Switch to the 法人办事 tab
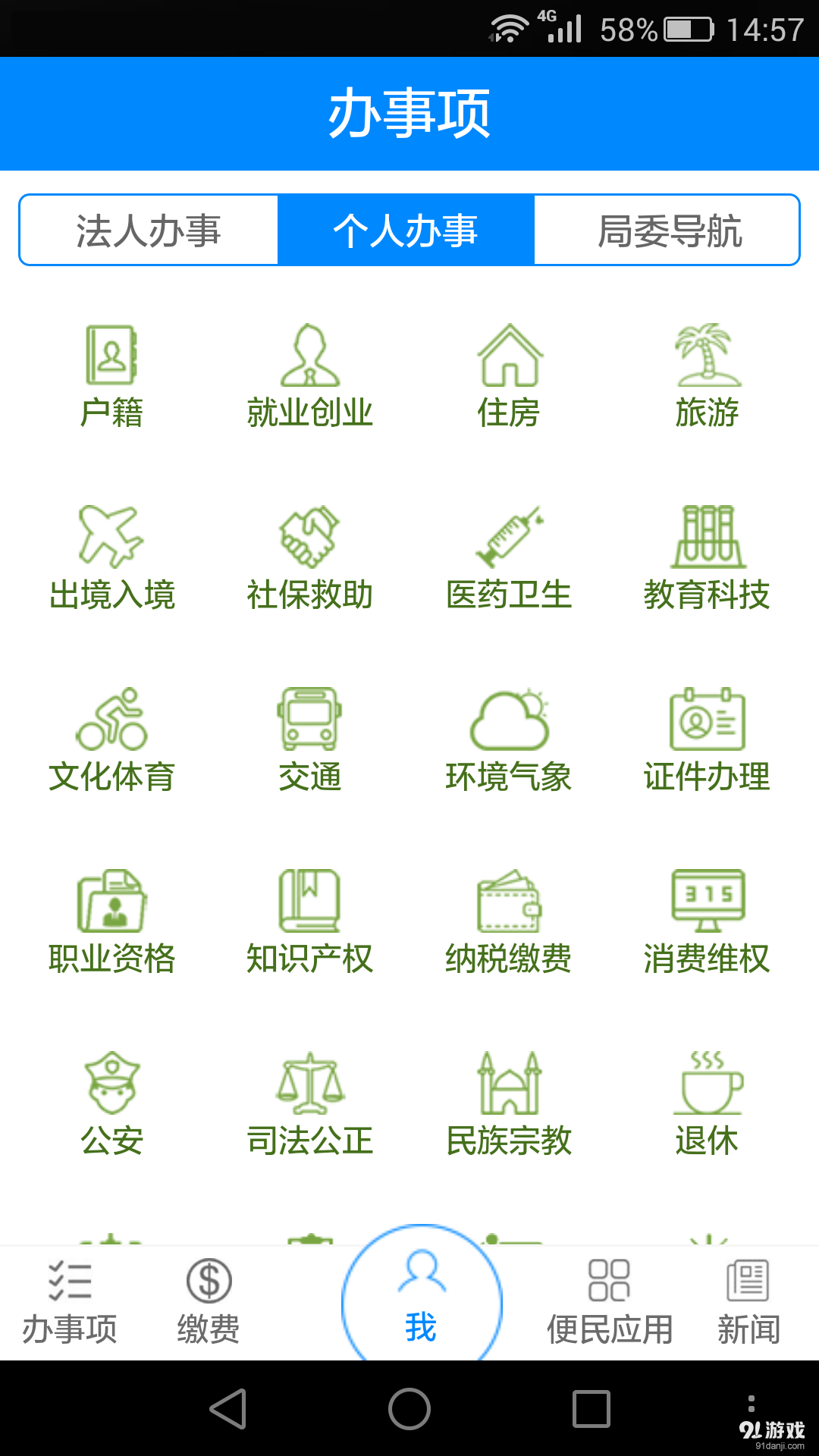The width and height of the screenshot is (819, 1456). [148, 231]
